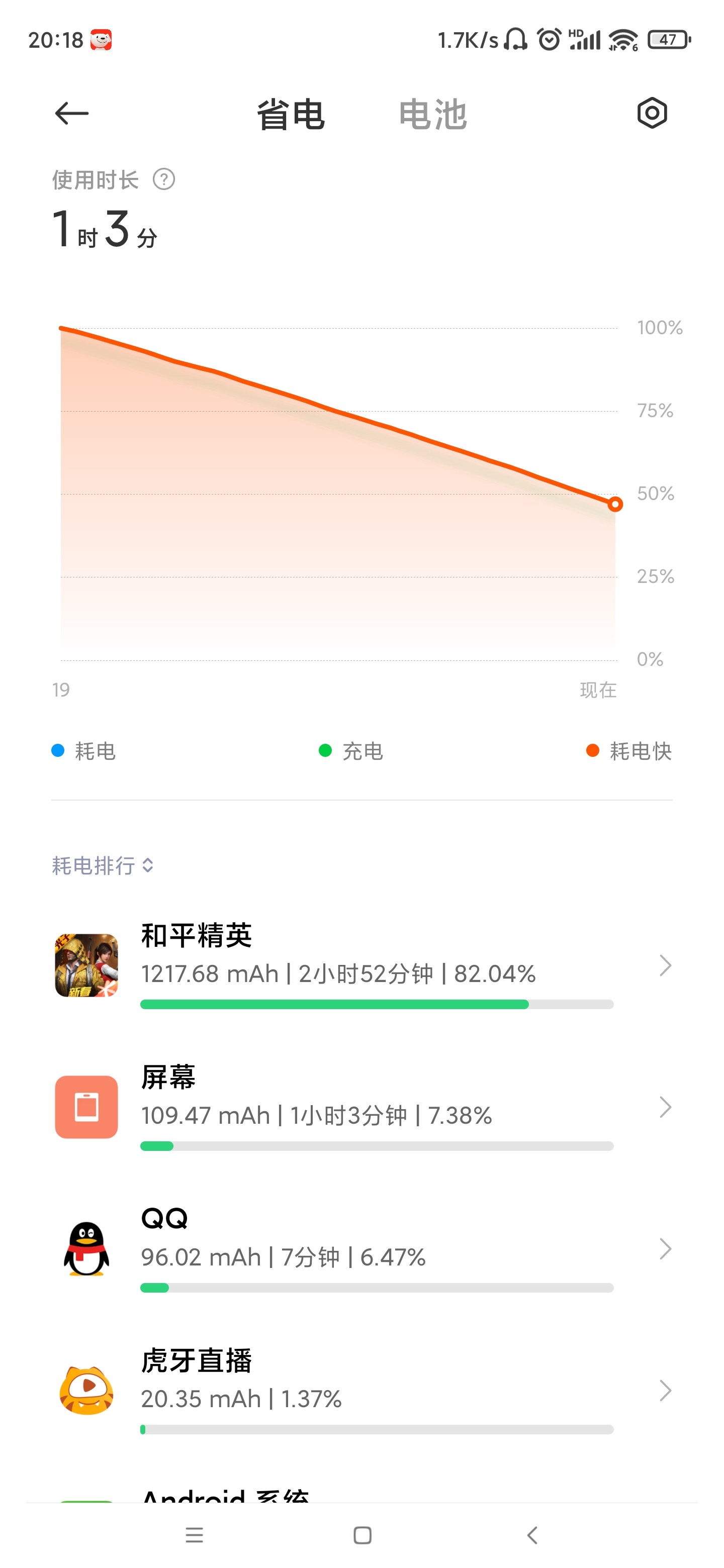This screenshot has width=724, height=1568.
Task: Open the 耗电排行 sort dropdown
Action: [102, 865]
